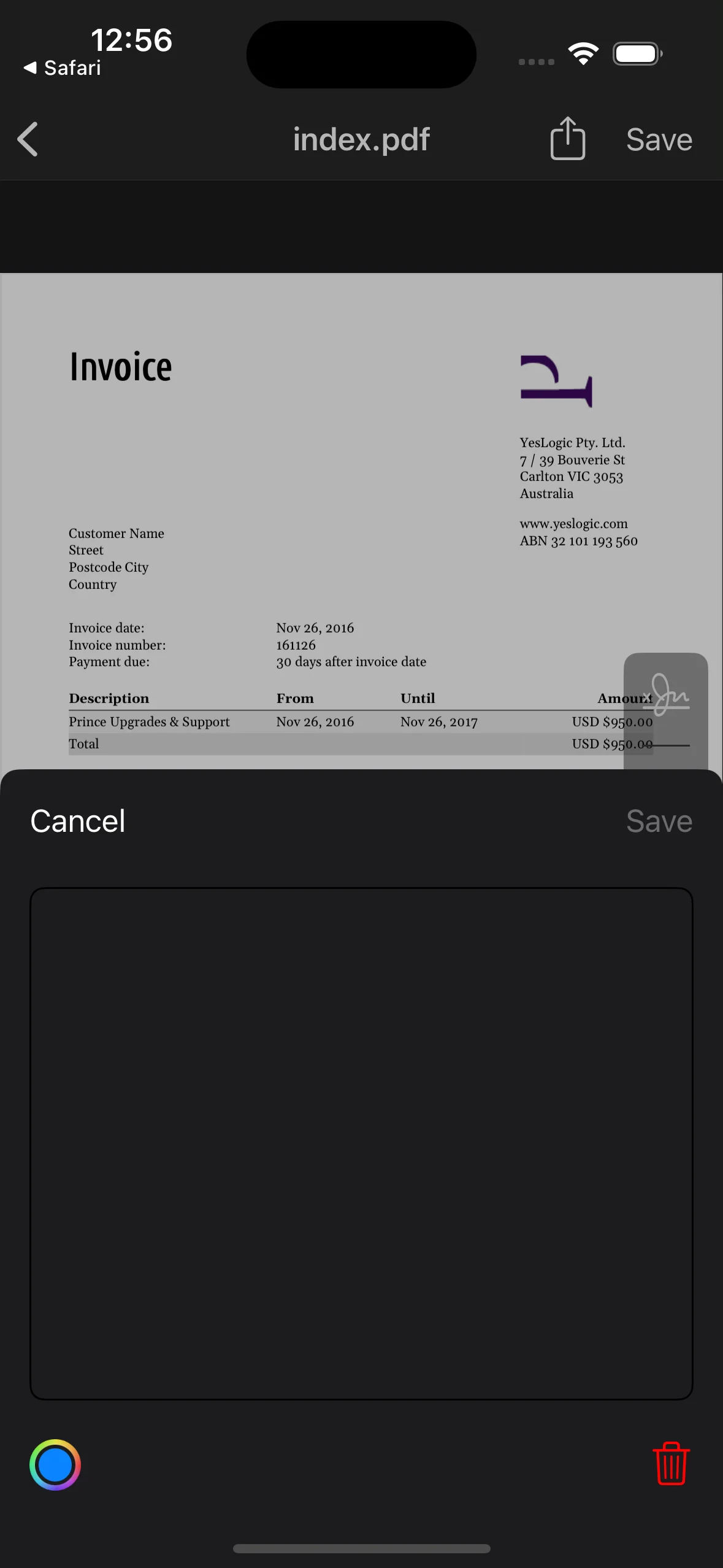Tap the www.yeslogic.com link in the invoice

[x=573, y=523]
